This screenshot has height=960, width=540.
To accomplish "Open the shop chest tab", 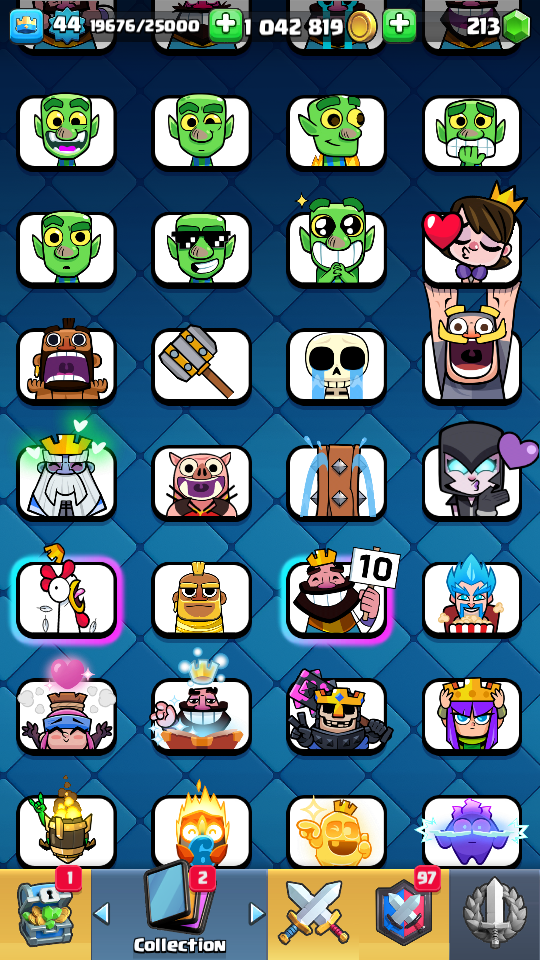I will pyautogui.click(x=45, y=914).
